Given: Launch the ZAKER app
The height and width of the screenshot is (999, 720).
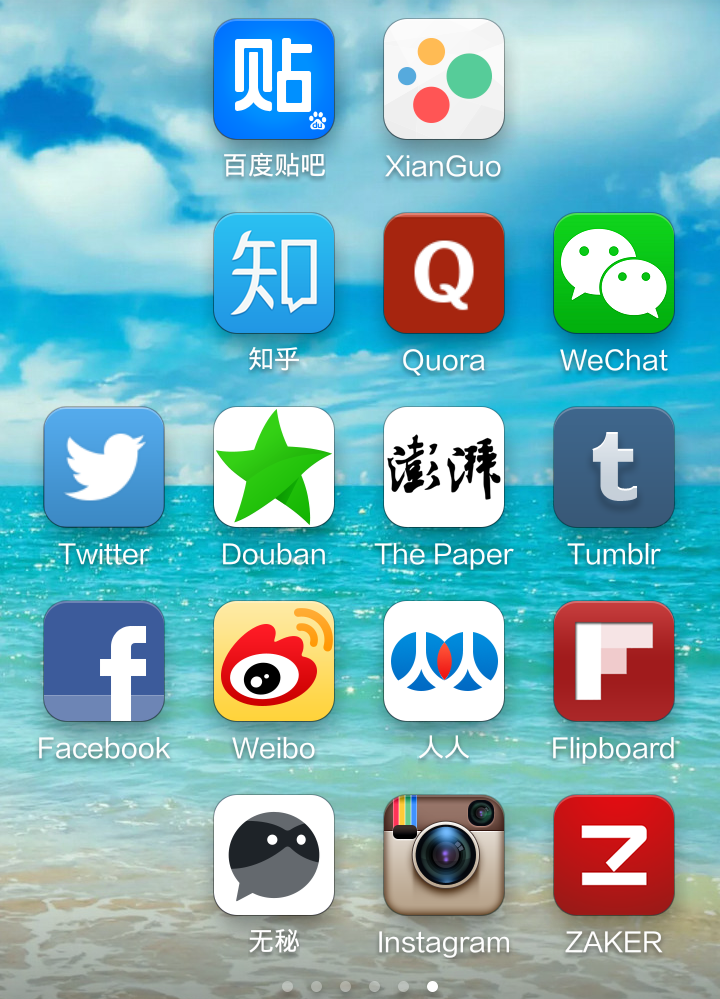Looking at the screenshot, I should [613, 855].
